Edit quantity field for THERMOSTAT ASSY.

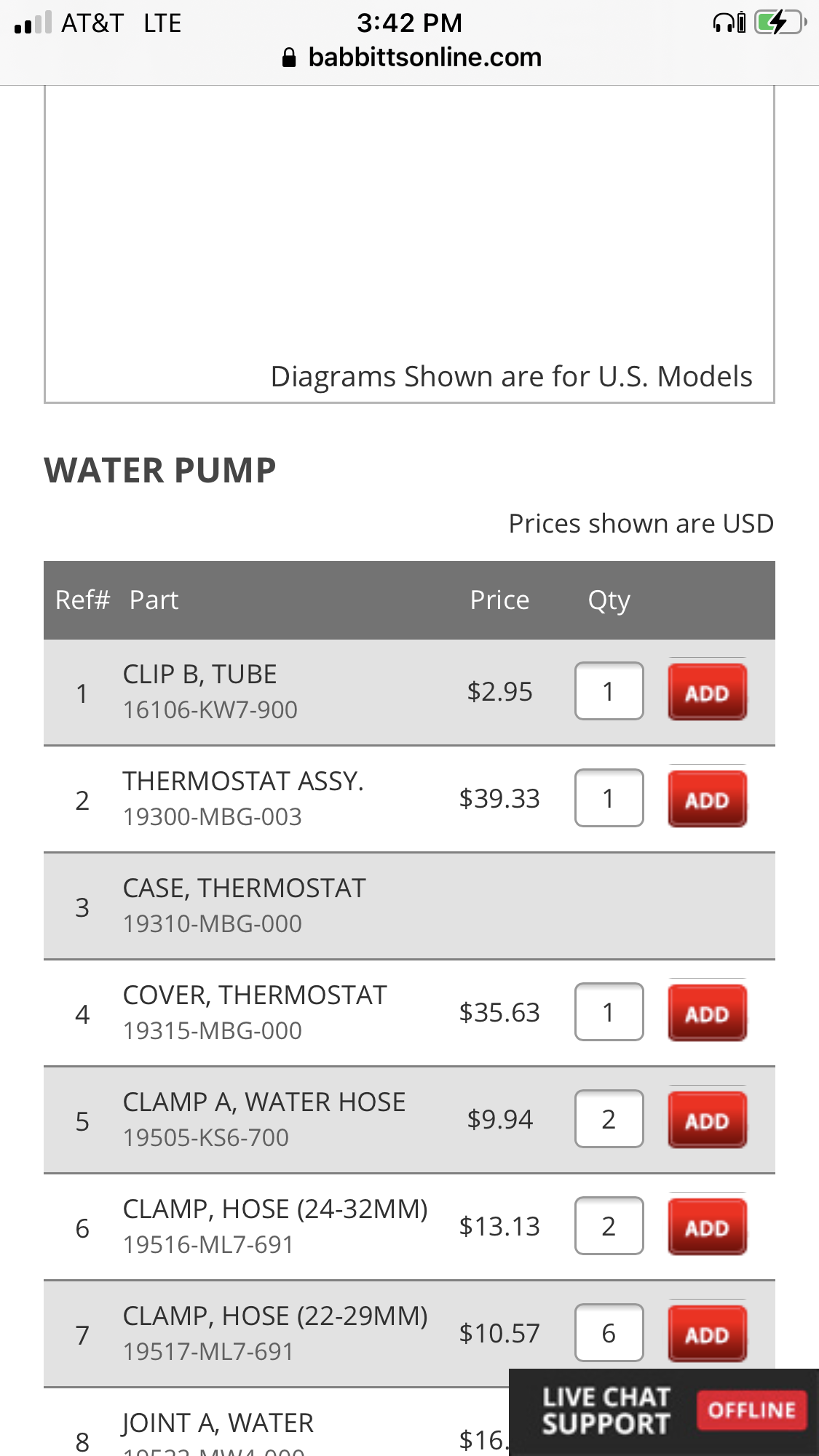[x=609, y=798]
